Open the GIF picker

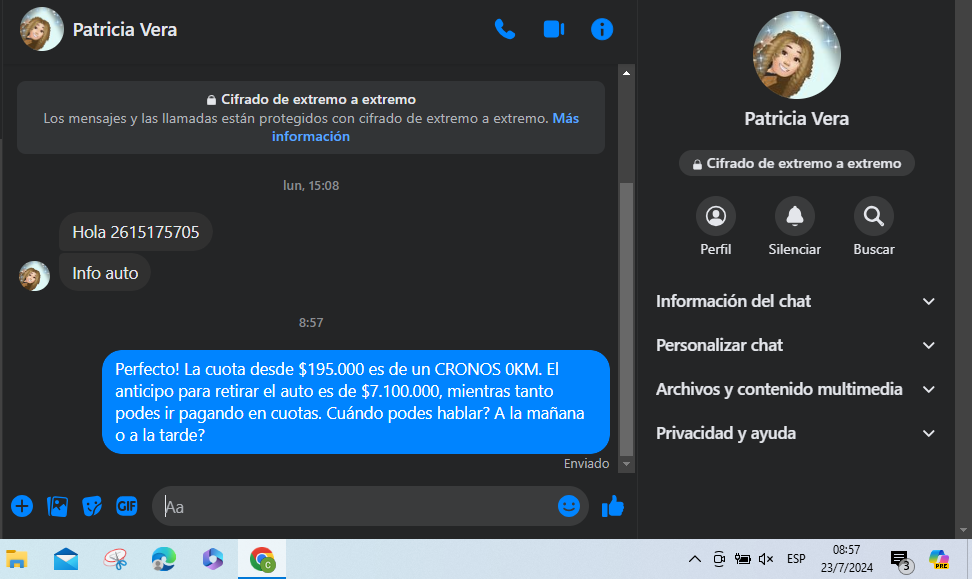point(126,506)
